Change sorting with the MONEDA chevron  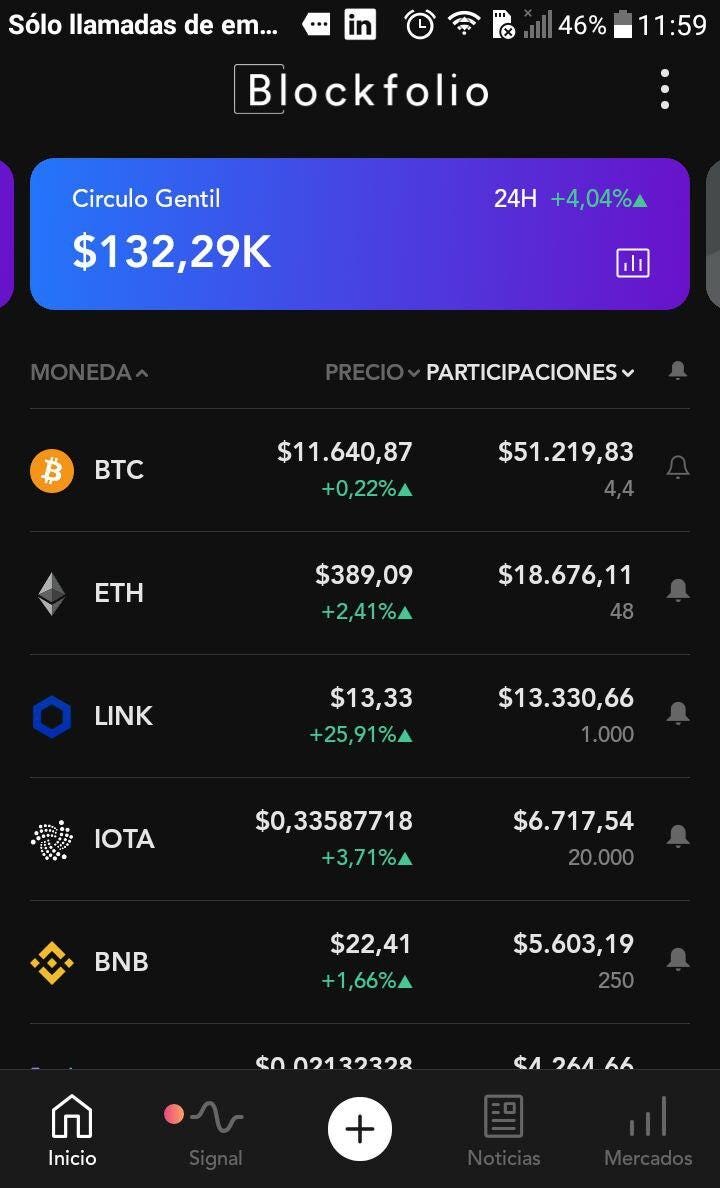[x=141, y=371]
